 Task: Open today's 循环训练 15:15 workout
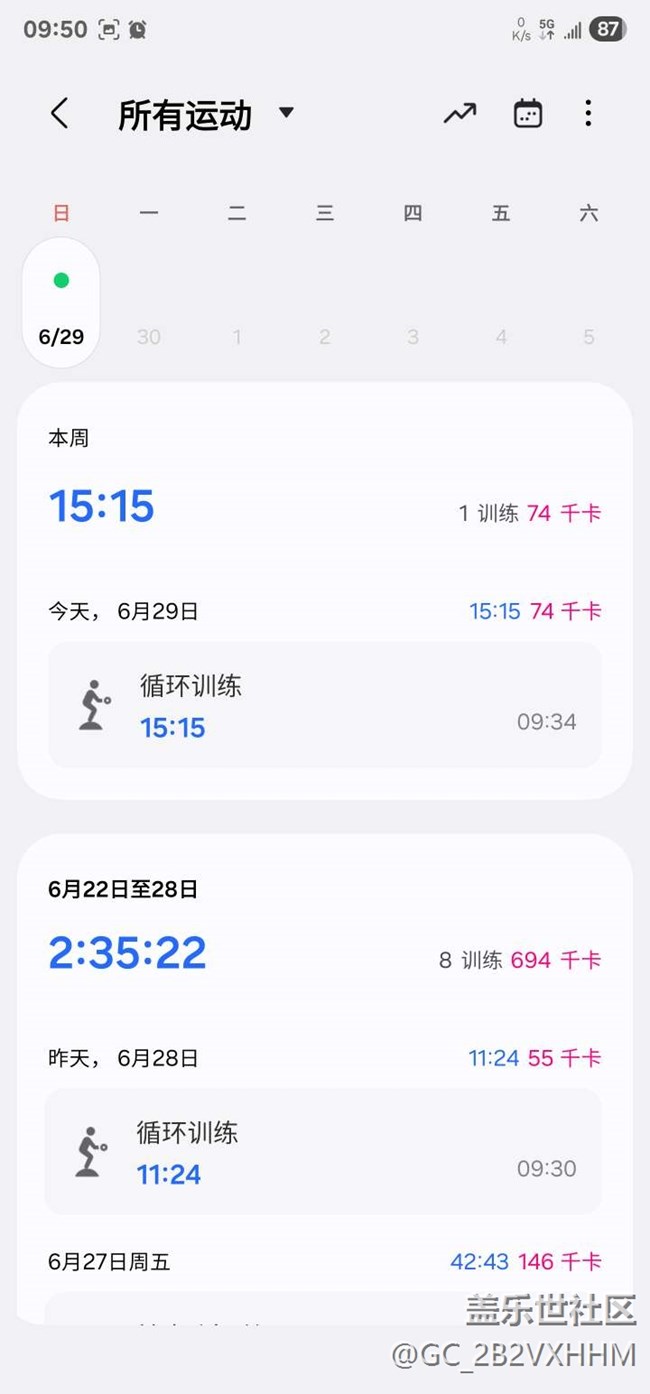pos(325,706)
